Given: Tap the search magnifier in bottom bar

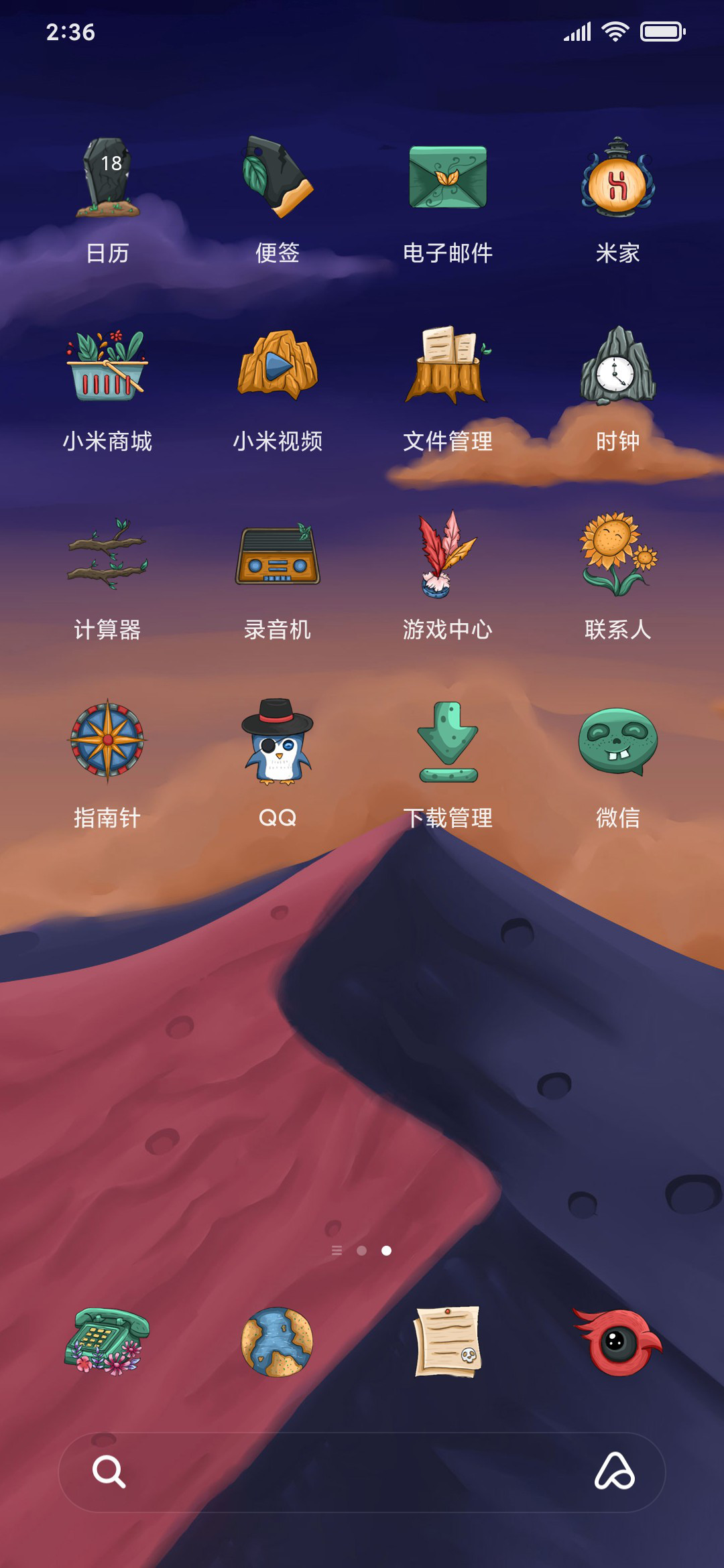Looking at the screenshot, I should coord(109,1472).
